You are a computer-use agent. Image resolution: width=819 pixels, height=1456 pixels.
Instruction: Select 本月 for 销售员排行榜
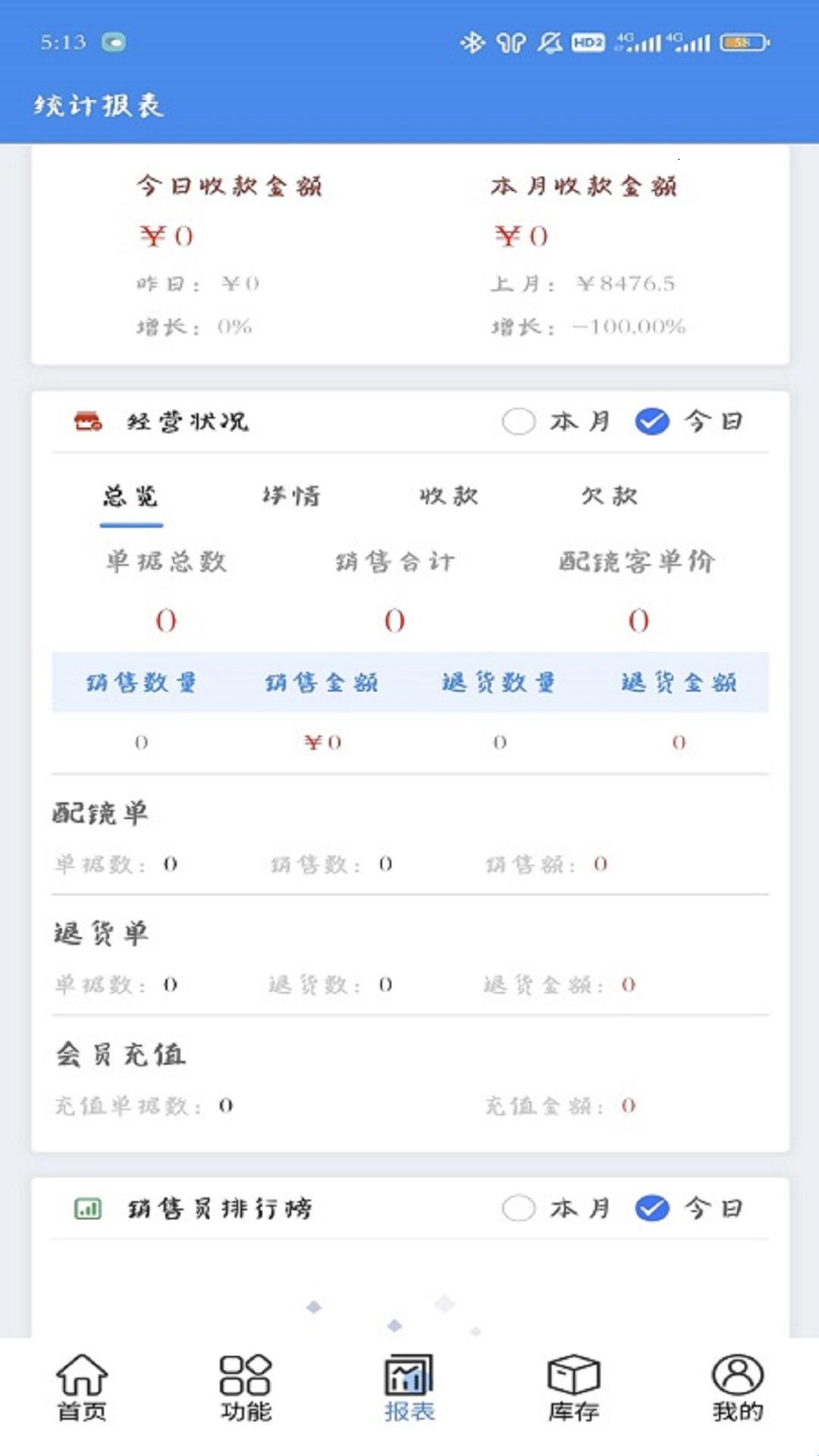click(x=556, y=1208)
